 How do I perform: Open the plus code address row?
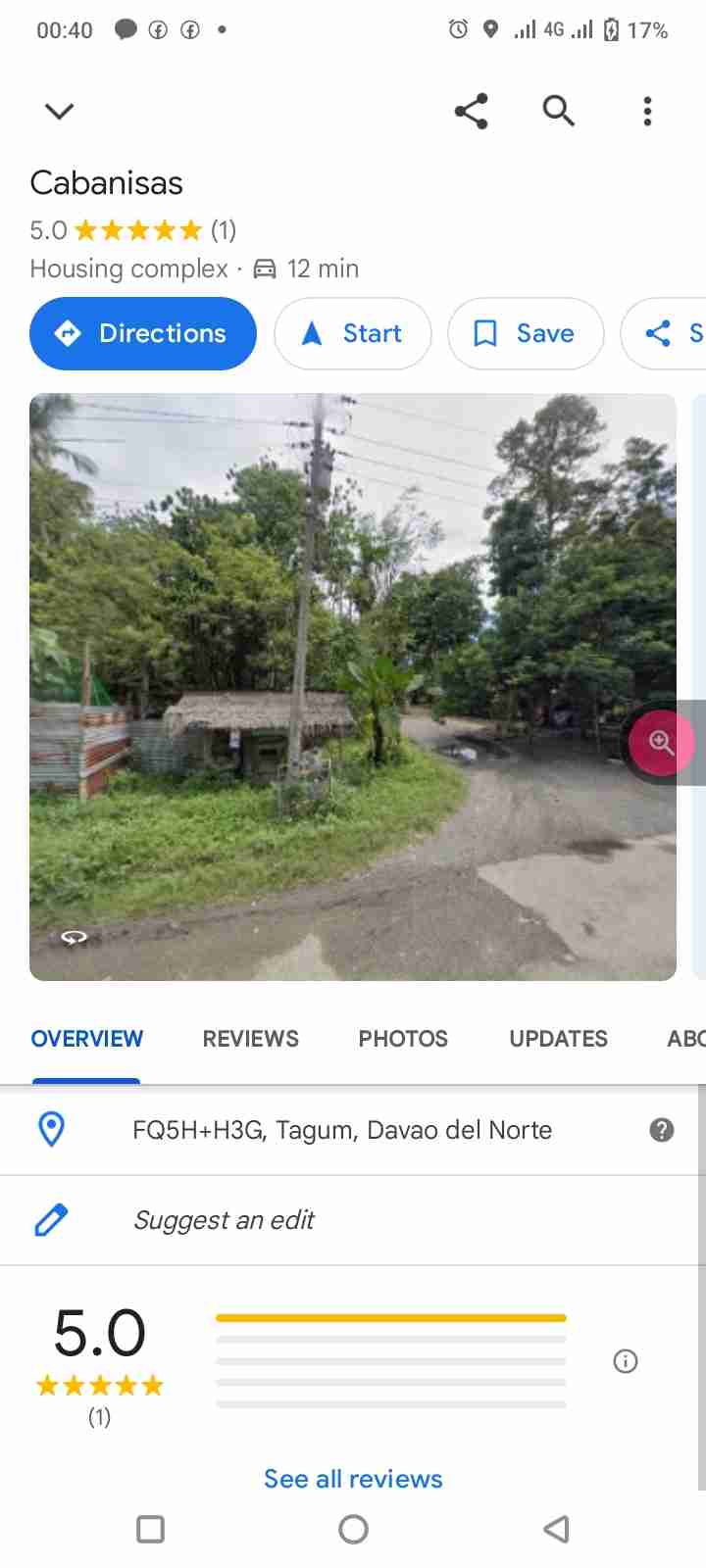(x=341, y=1130)
